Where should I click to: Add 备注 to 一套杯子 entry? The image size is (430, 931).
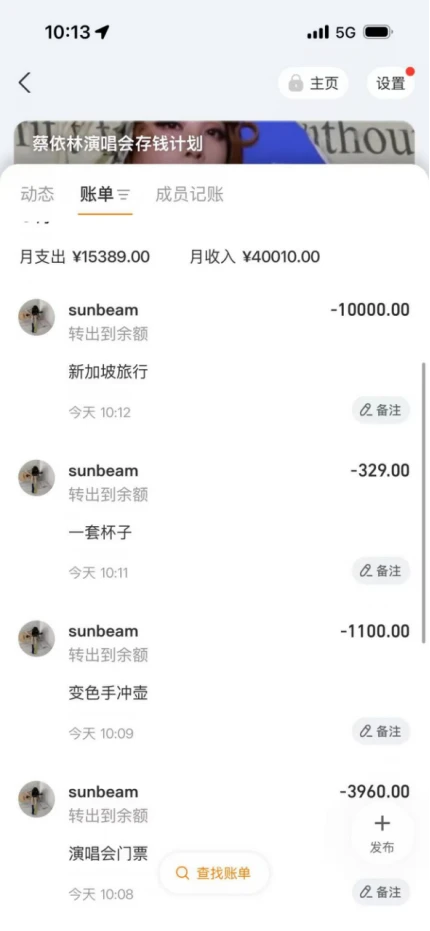pyautogui.click(x=381, y=571)
